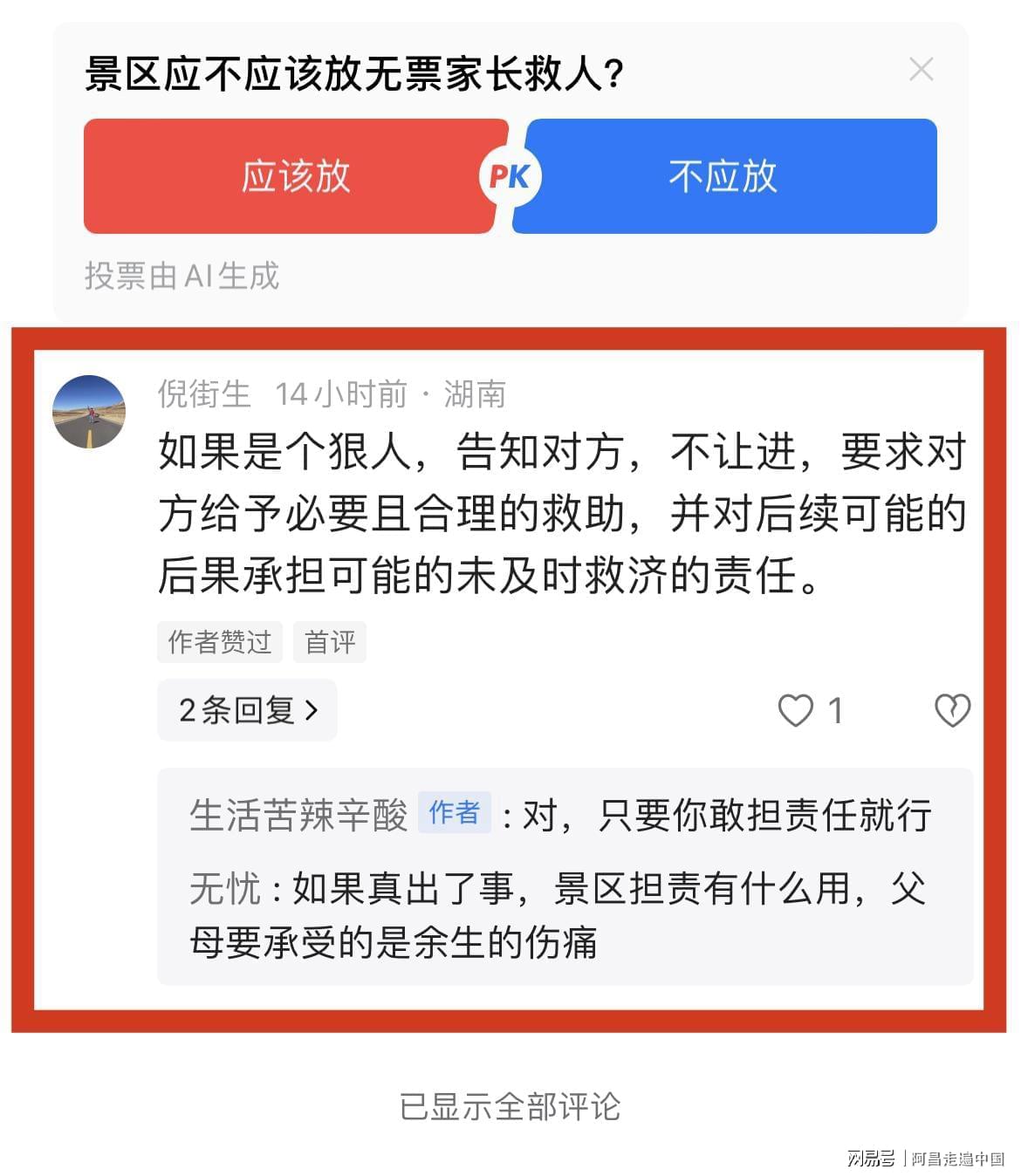Open 生活苦辣辛酸's profile from reply
Image resolution: width=1021 pixels, height=1176 pixels.
pyautogui.click(x=298, y=816)
